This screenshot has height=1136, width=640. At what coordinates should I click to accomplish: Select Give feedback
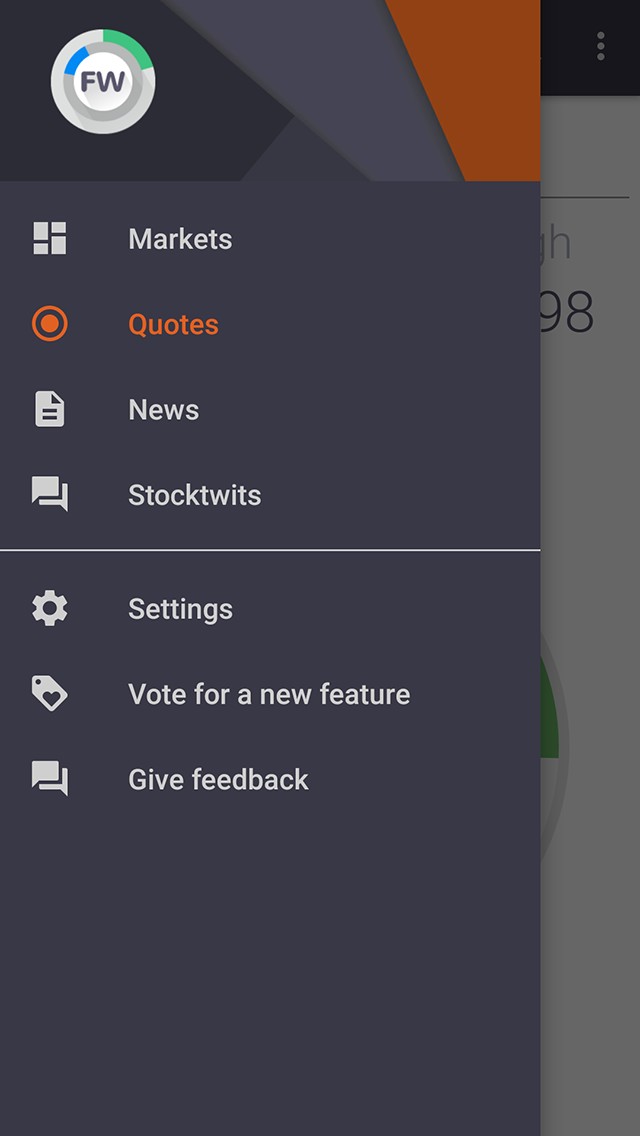click(x=270, y=779)
